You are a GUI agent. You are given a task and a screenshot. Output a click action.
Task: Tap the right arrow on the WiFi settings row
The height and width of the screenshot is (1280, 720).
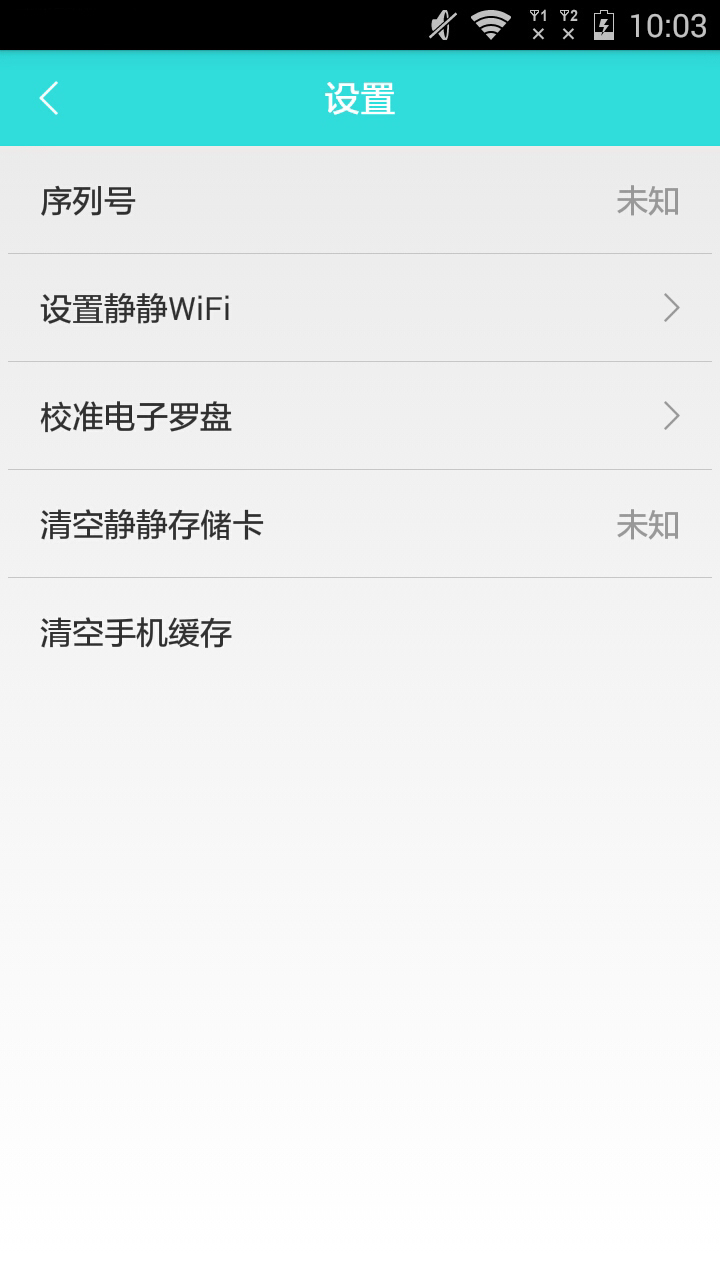[x=672, y=307]
